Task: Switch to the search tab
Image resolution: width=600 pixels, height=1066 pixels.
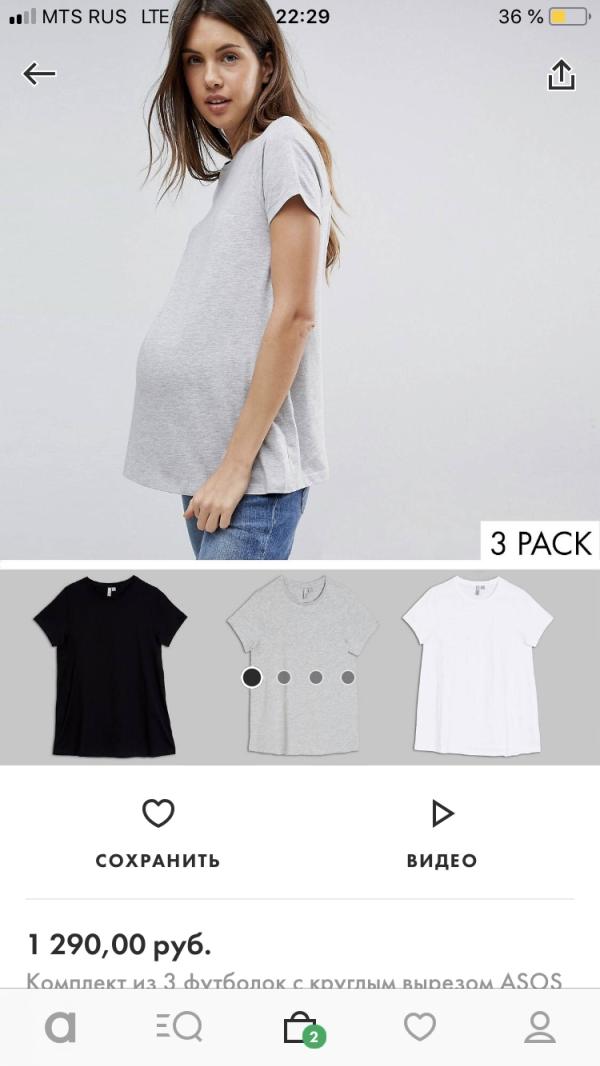Action: [x=180, y=1027]
